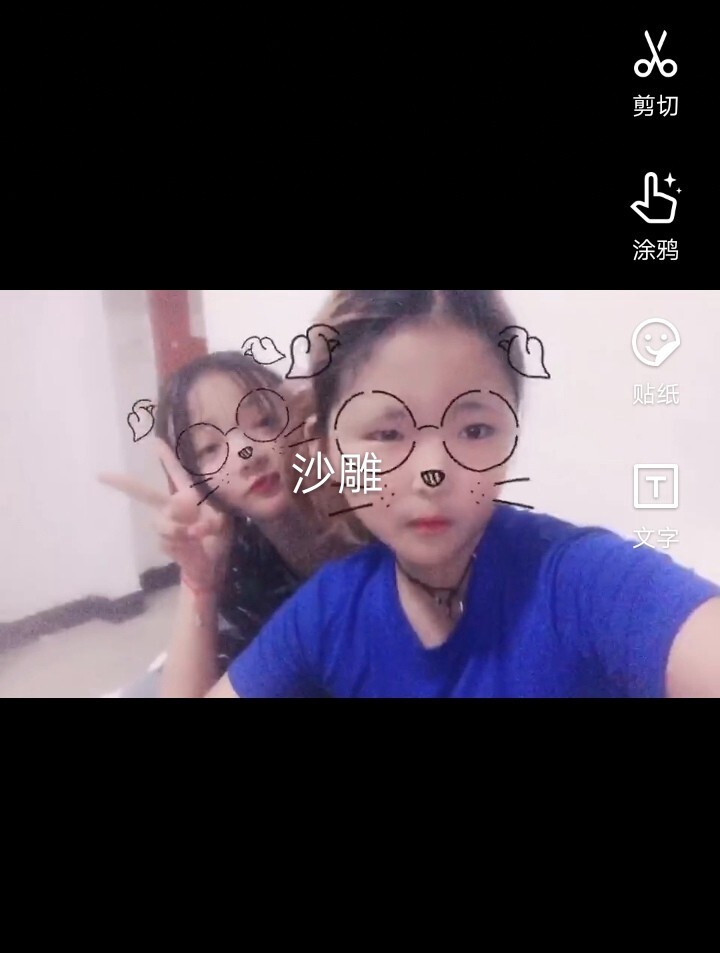Viewport: 720px width, 953px height.
Task: Add text with the 文字 tool
Action: pyautogui.click(x=655, y=505)
